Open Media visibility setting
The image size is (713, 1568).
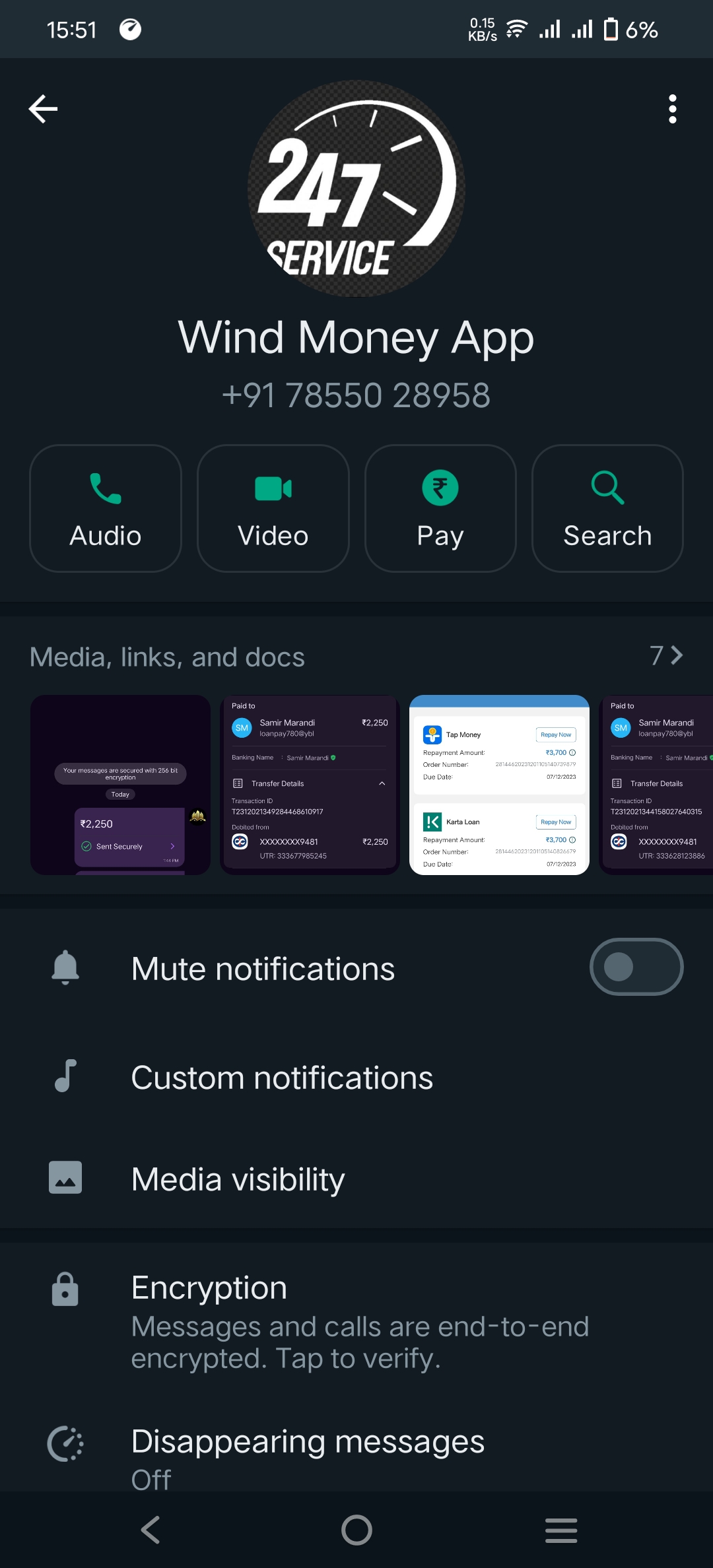tap(238, 1179)
